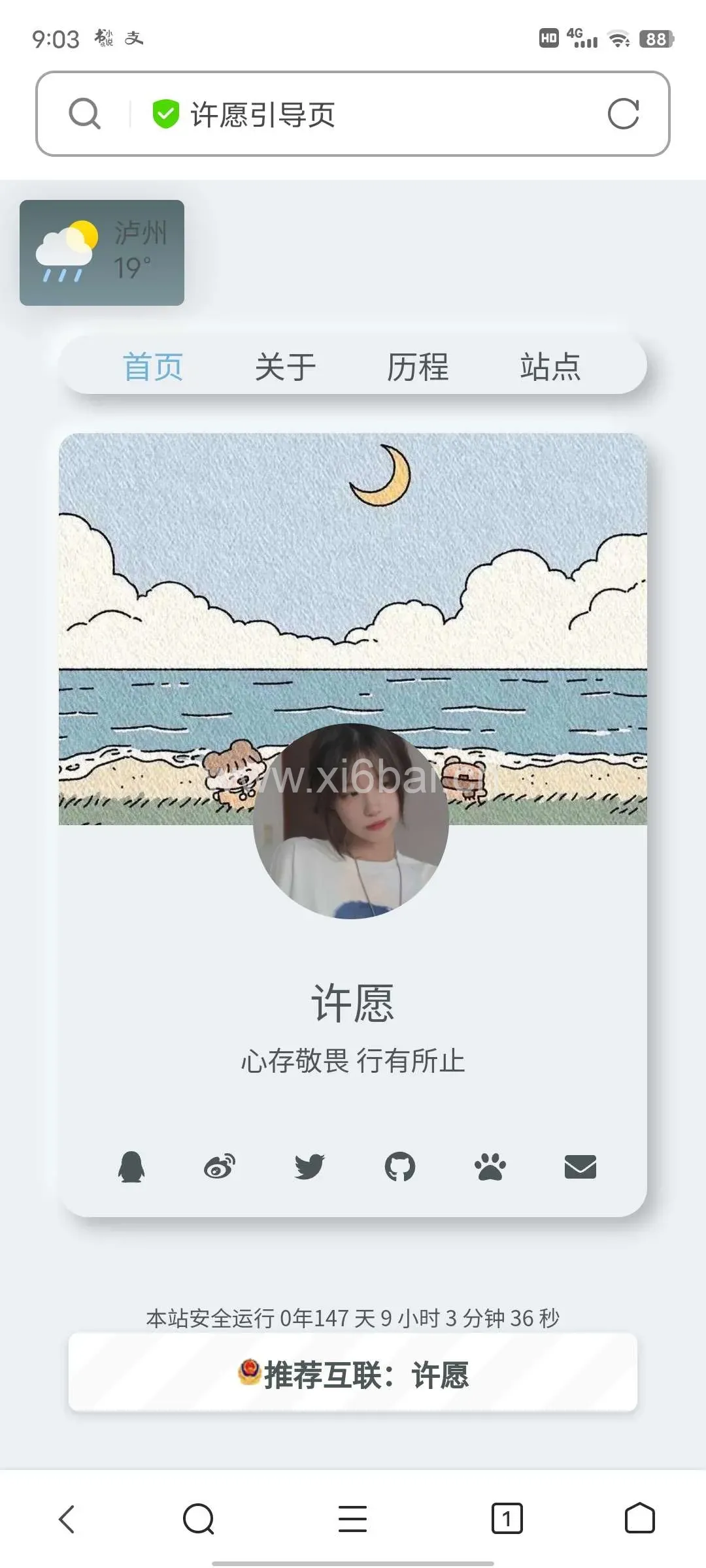
Task: Open the Weibo profile icon
Action: [x=220, y=1167]
